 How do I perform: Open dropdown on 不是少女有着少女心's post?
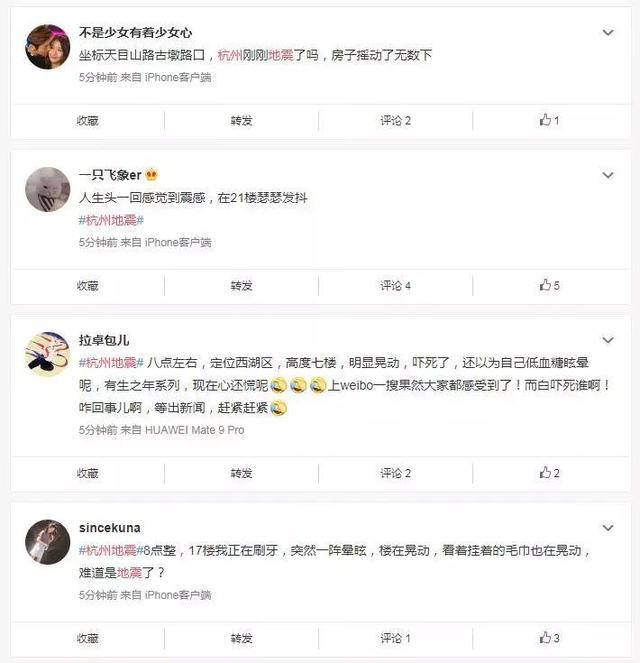click(608, 33)
